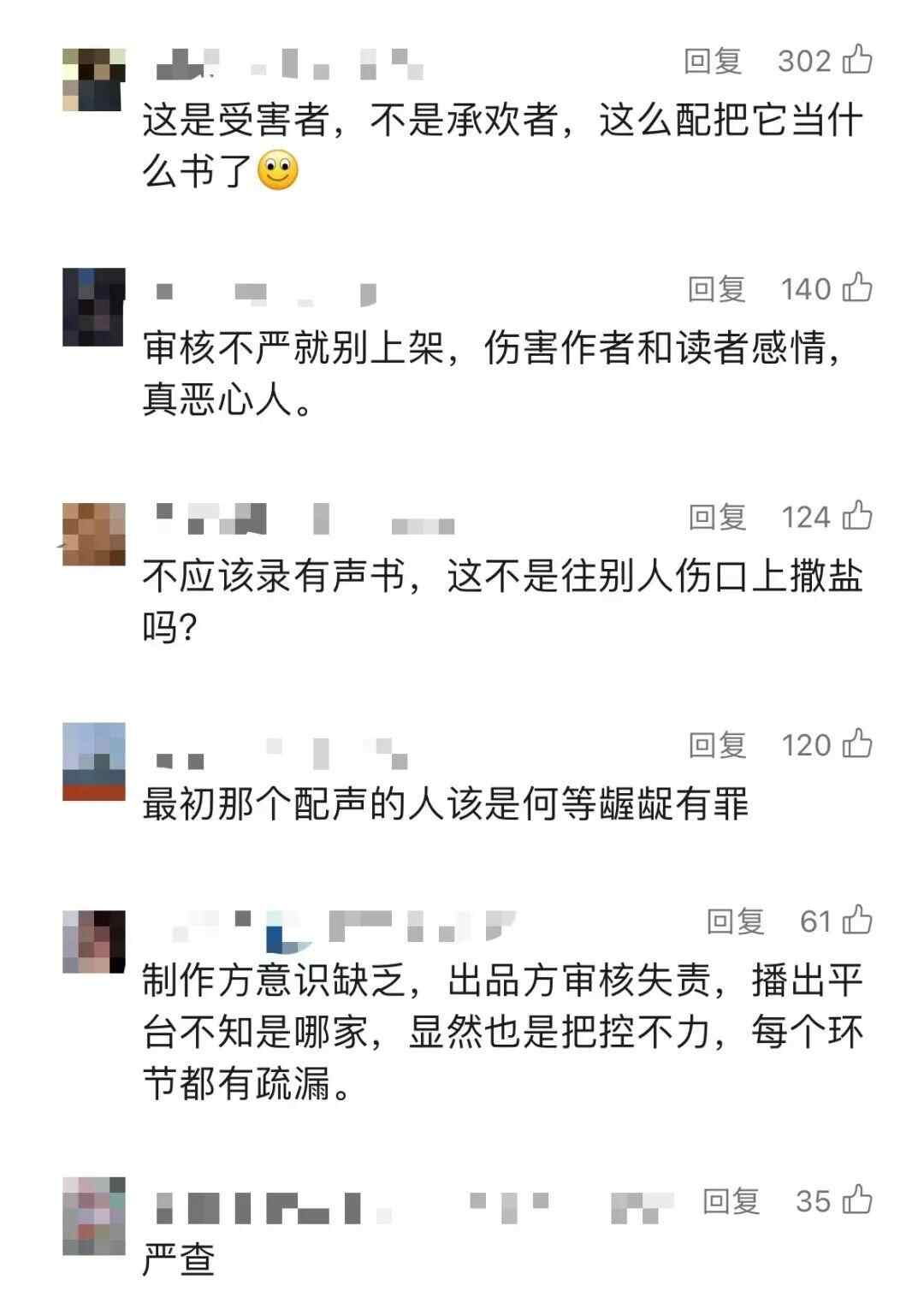Reply to the comment about 受害者 with 302 likes
This screenshot has width=924, height=1315.
(x=713, y=61)
